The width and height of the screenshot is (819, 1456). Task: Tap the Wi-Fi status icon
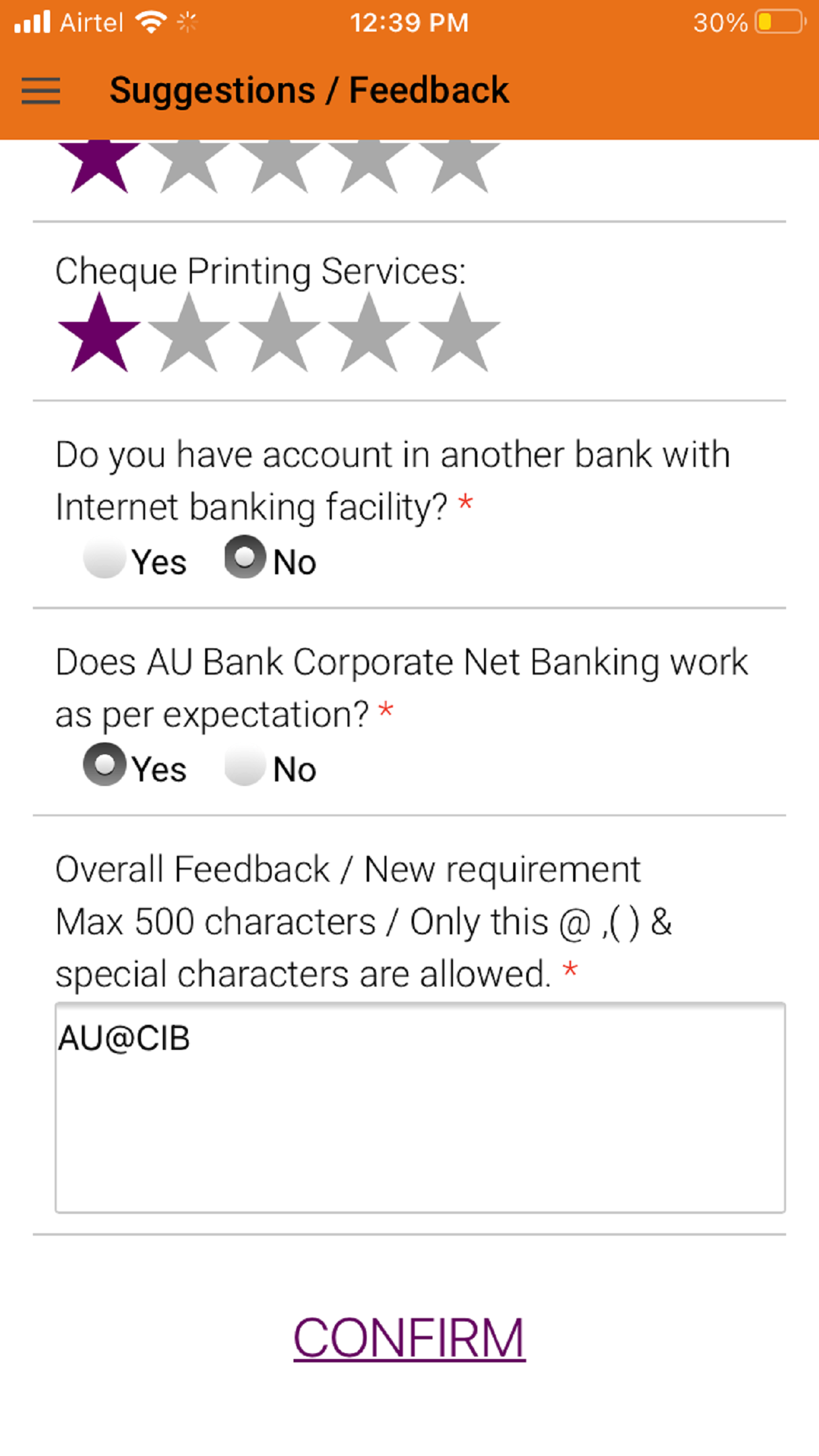[150, 22]
